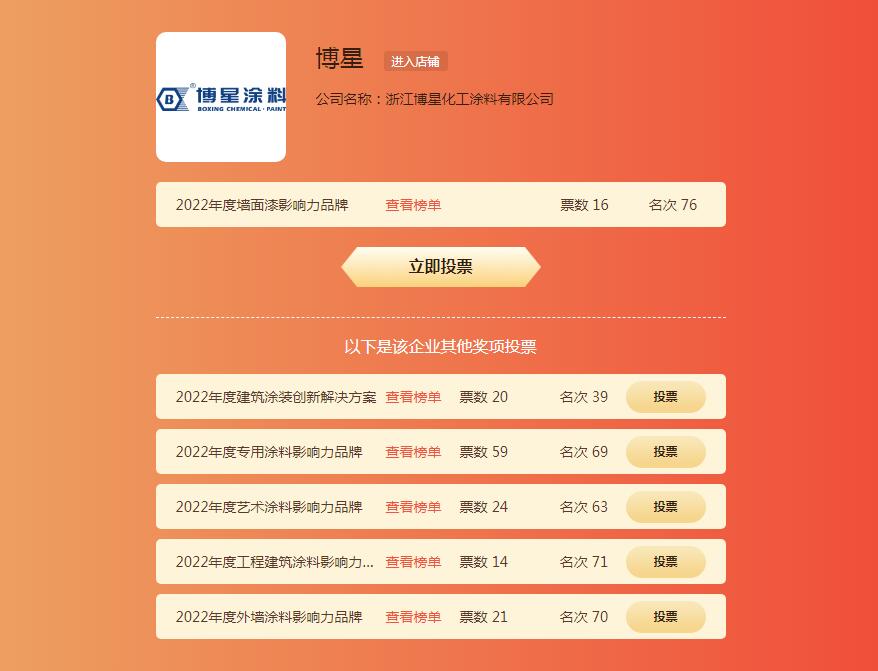Tap the 进入店铺 button next to 博星

415,61
